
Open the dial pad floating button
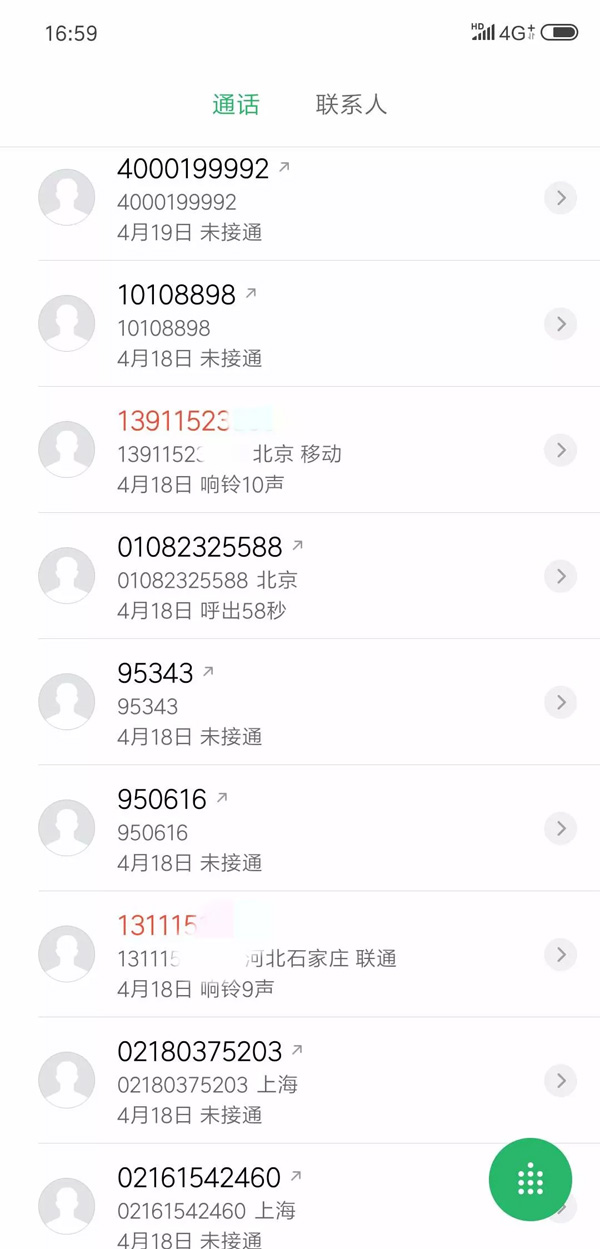(530, 1179)
